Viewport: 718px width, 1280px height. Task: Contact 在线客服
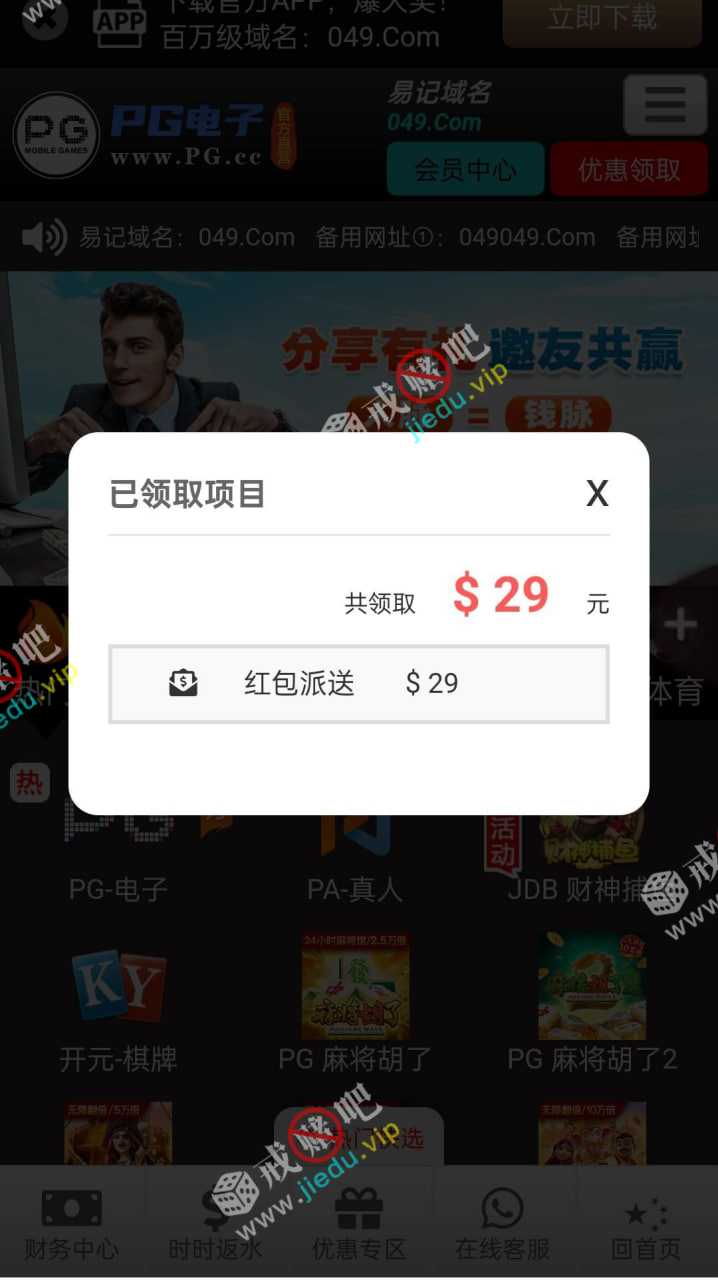tap(502, 1224)
